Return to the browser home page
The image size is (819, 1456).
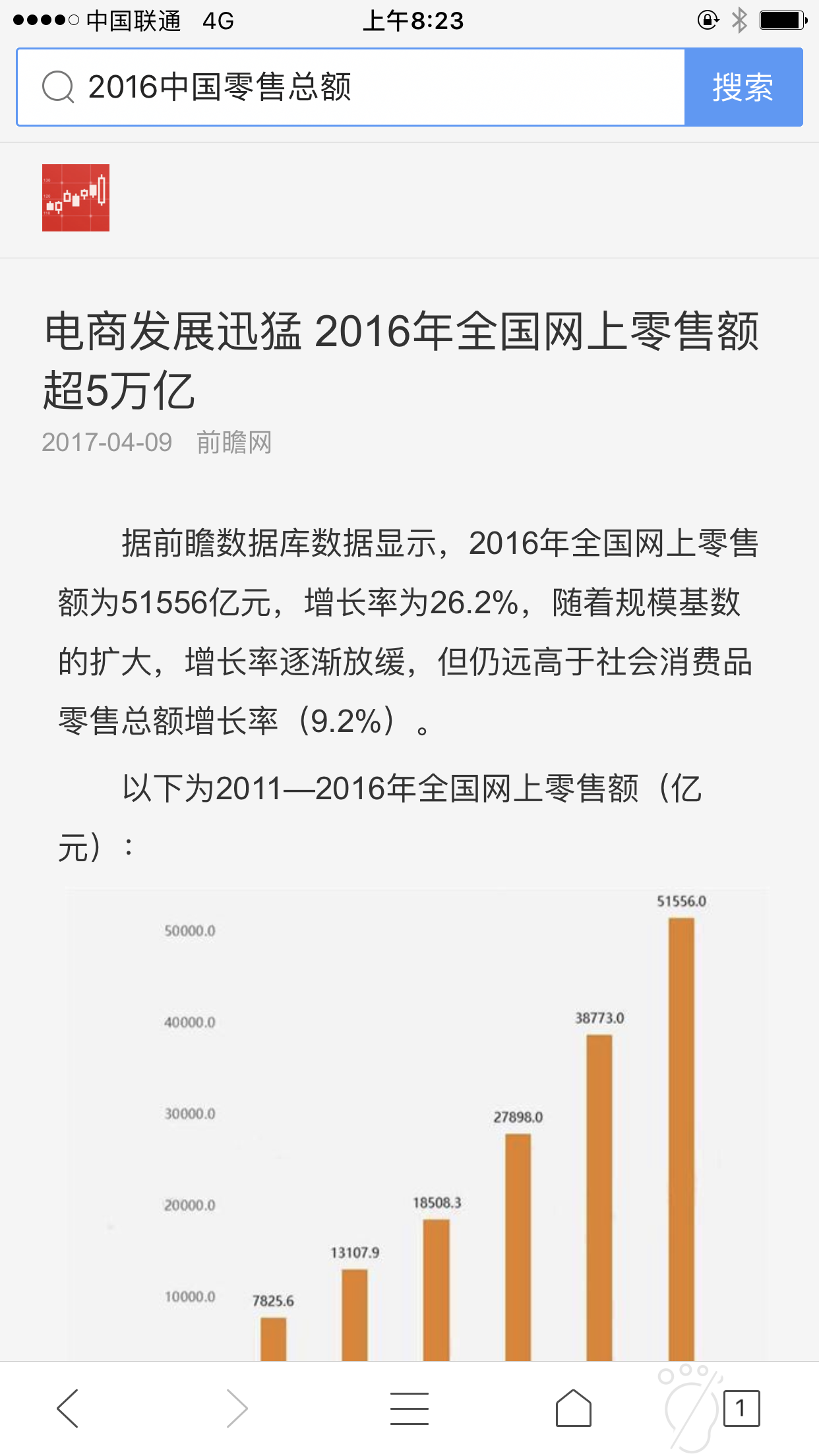[x=573, y=1409]
